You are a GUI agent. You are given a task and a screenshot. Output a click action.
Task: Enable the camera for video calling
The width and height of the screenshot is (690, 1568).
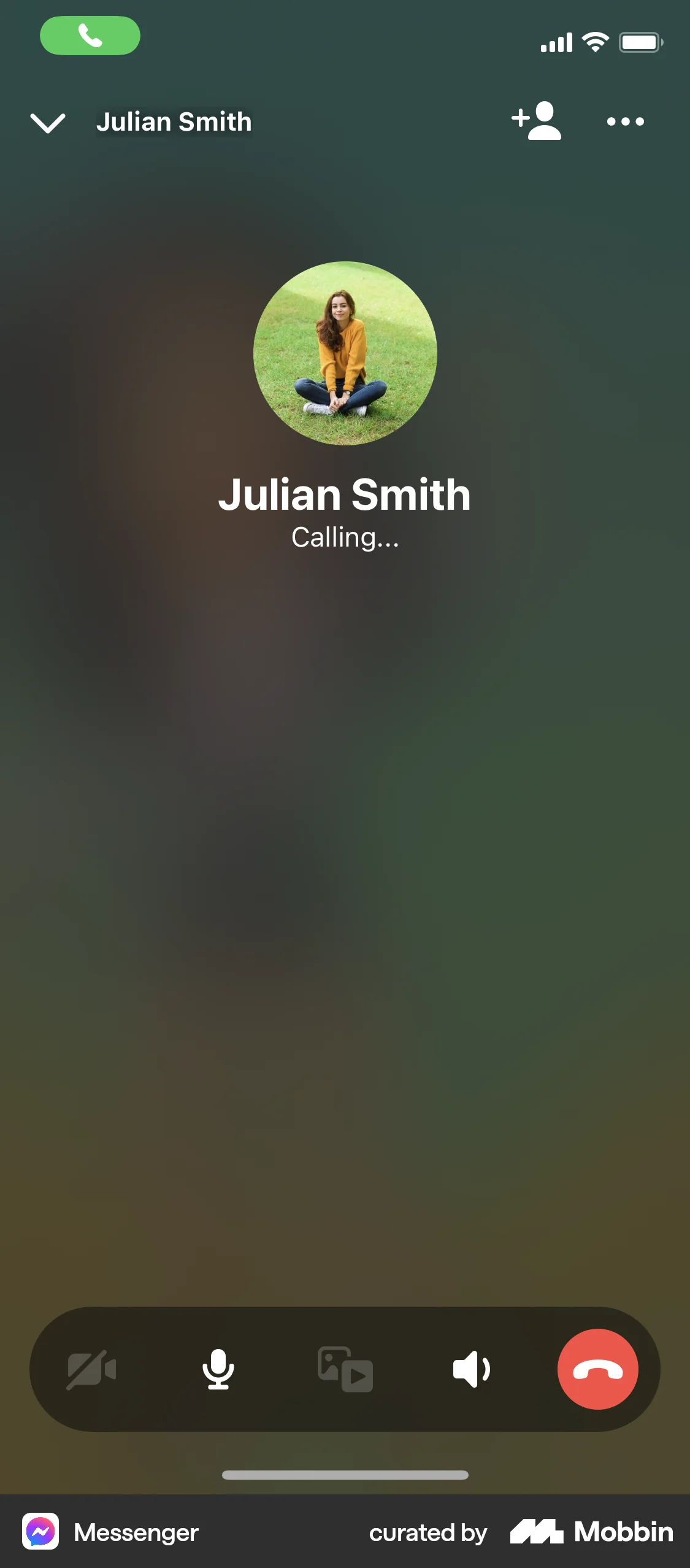tap(92, 1369)
